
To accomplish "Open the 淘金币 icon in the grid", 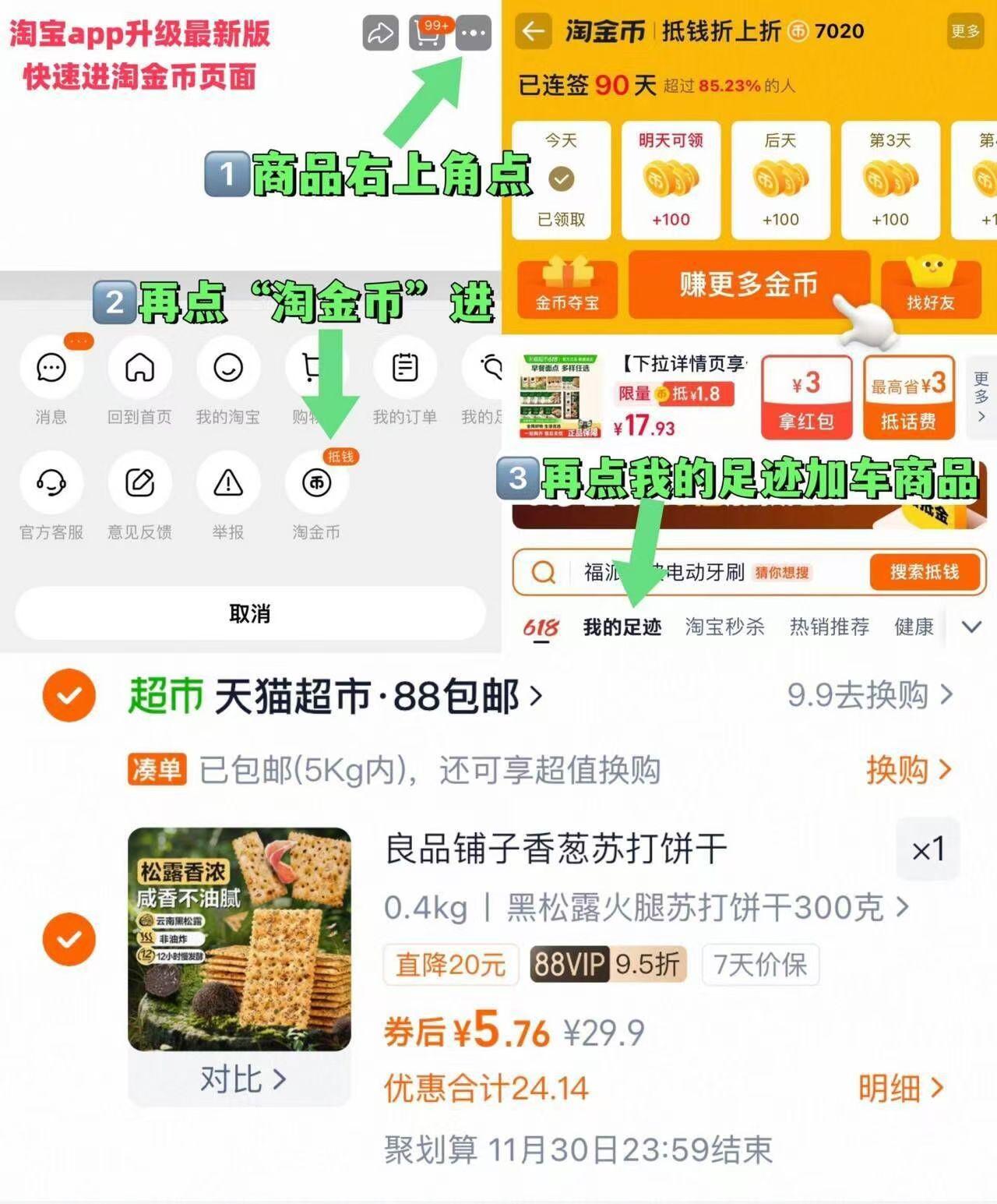I will coord(315,483).
